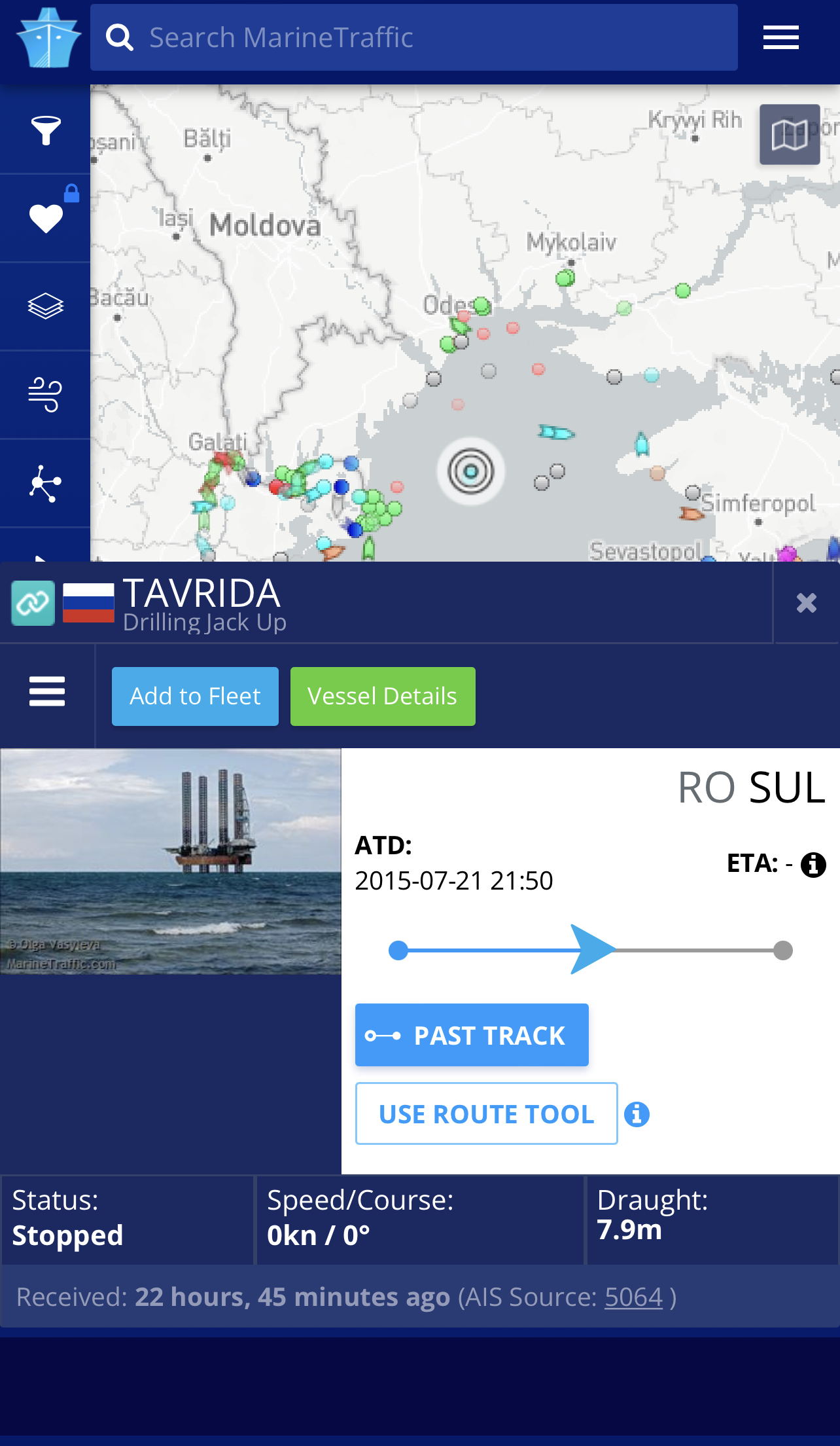Open the vessel filter funnel
Image resolution: width=840 pixels, height=1446 pixels.
(x=45, y=130)
